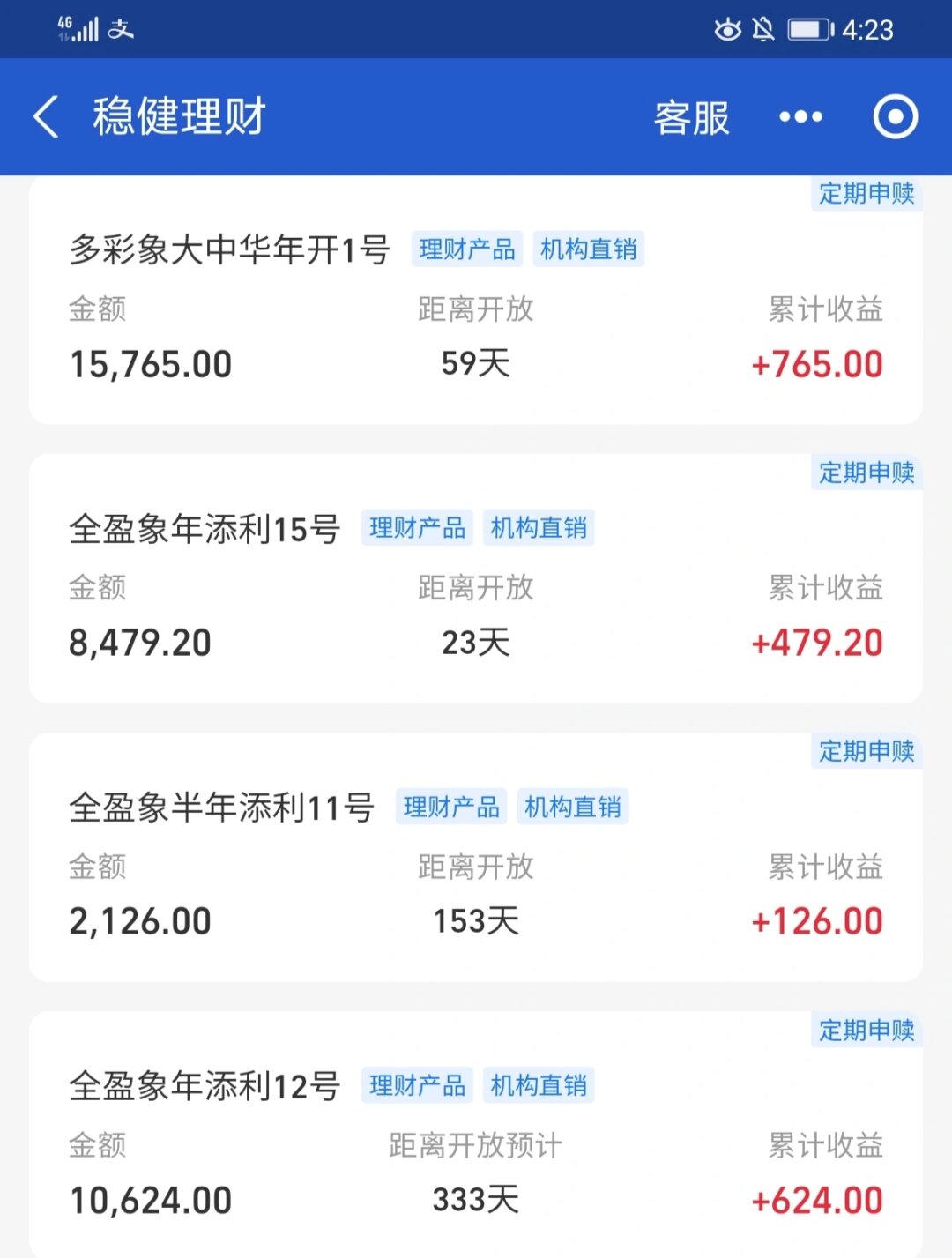Click the muted notification bell icon
Screen dimensions: 952x1258
[x=763, y=30]
